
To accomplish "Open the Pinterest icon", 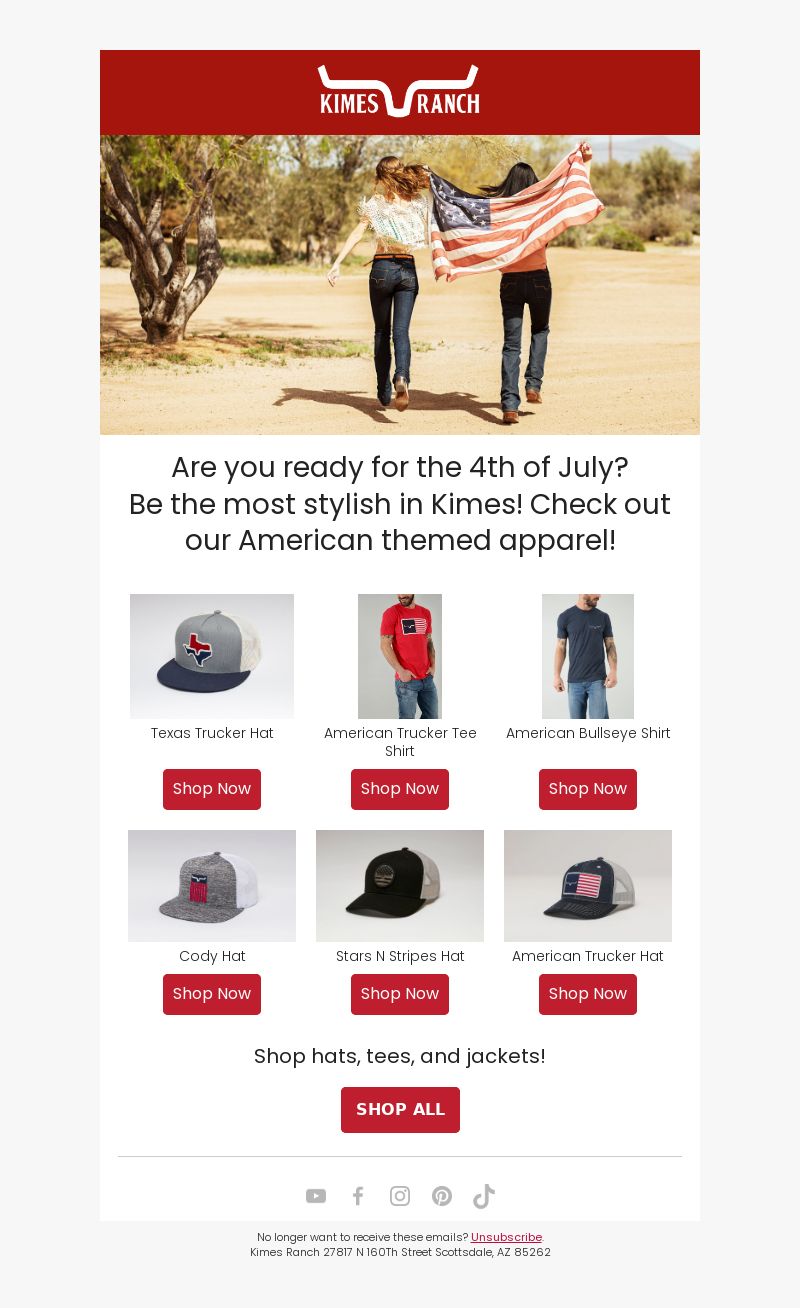I will click(442, 1196).
